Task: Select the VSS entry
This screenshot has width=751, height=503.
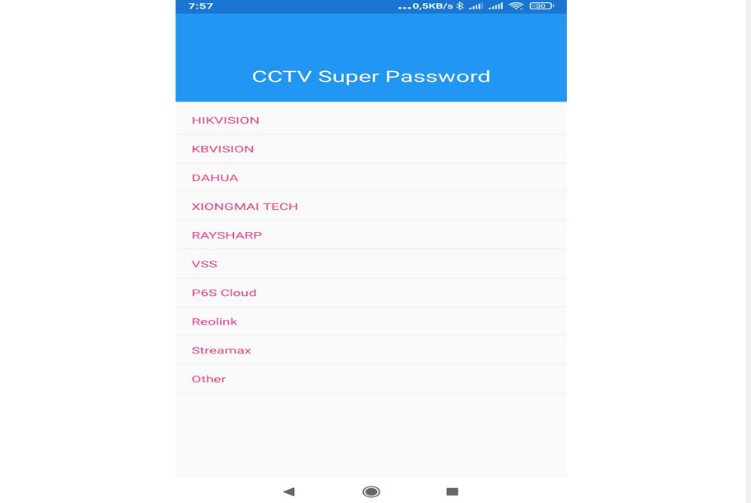Action: 204,264
